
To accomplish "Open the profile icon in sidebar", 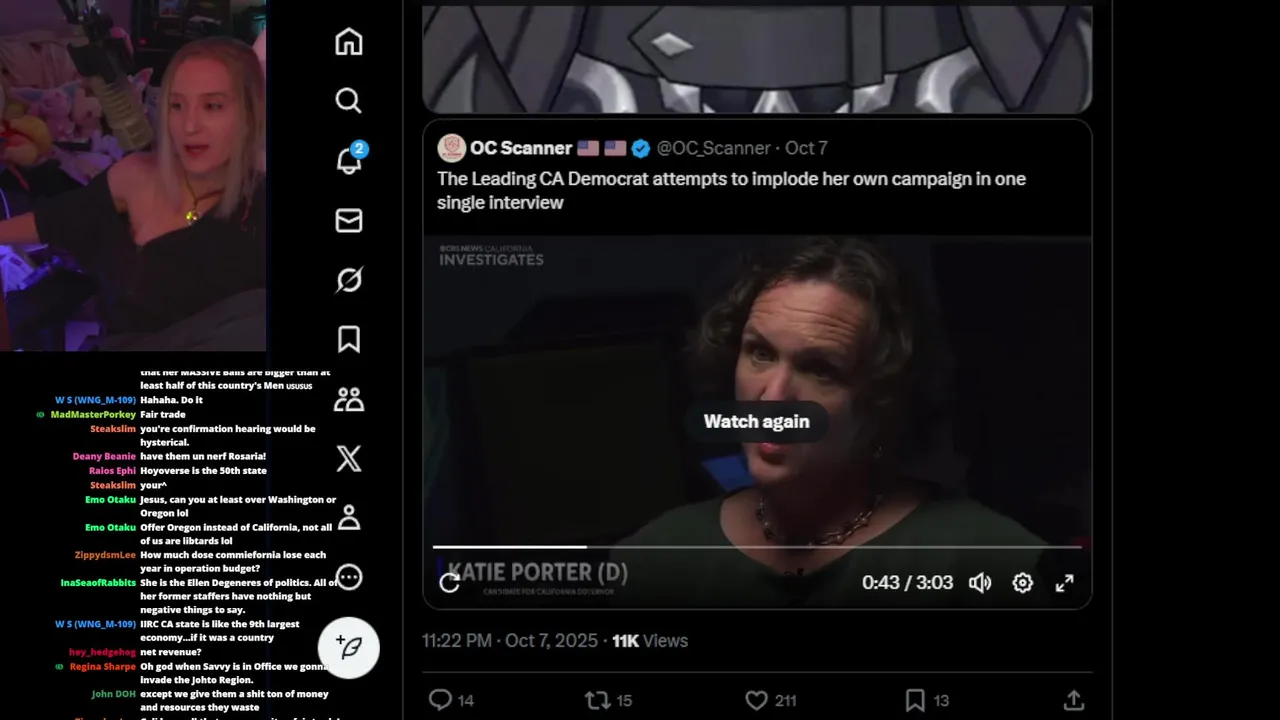I will [348, 518].
